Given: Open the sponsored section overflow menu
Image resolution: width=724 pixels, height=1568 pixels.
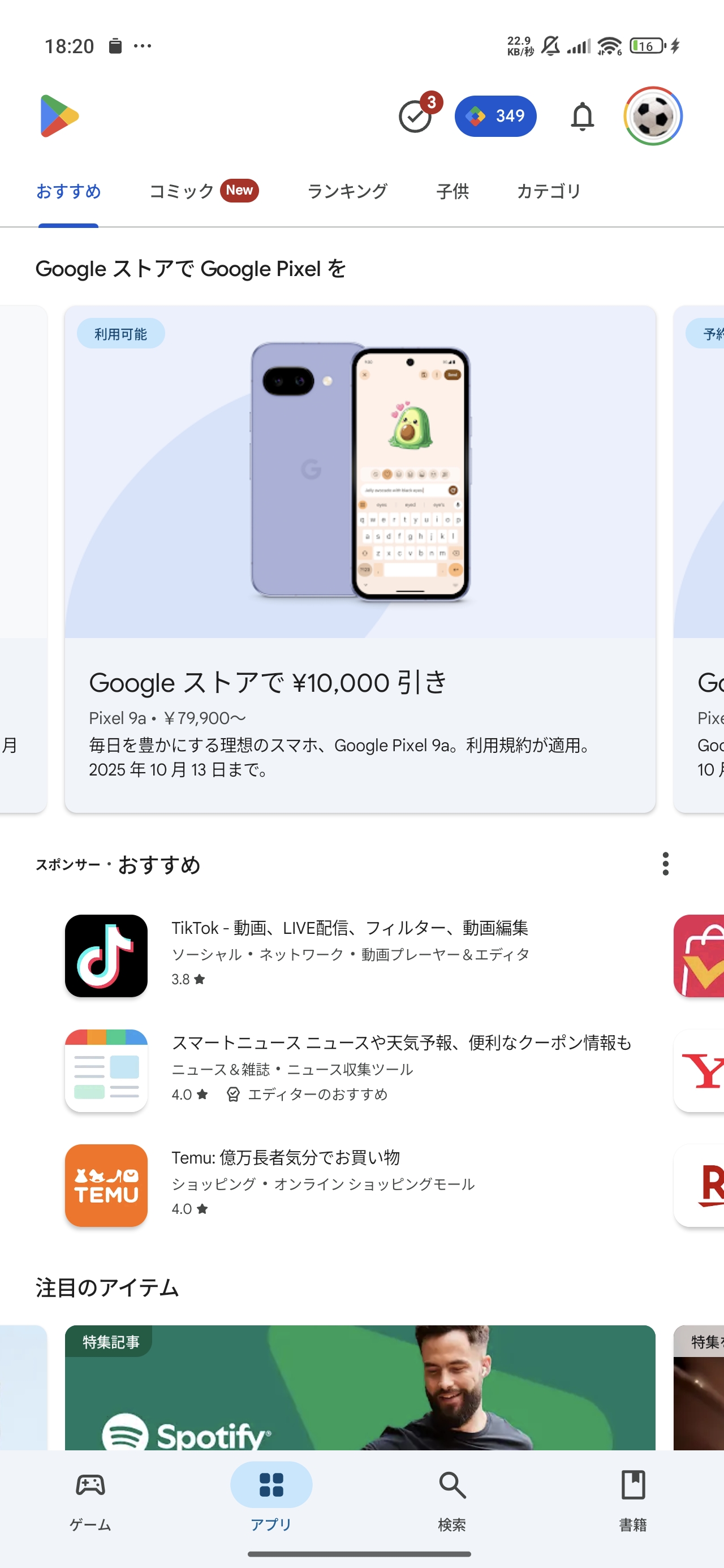Looking at the screenshot, I should point(665,864).
